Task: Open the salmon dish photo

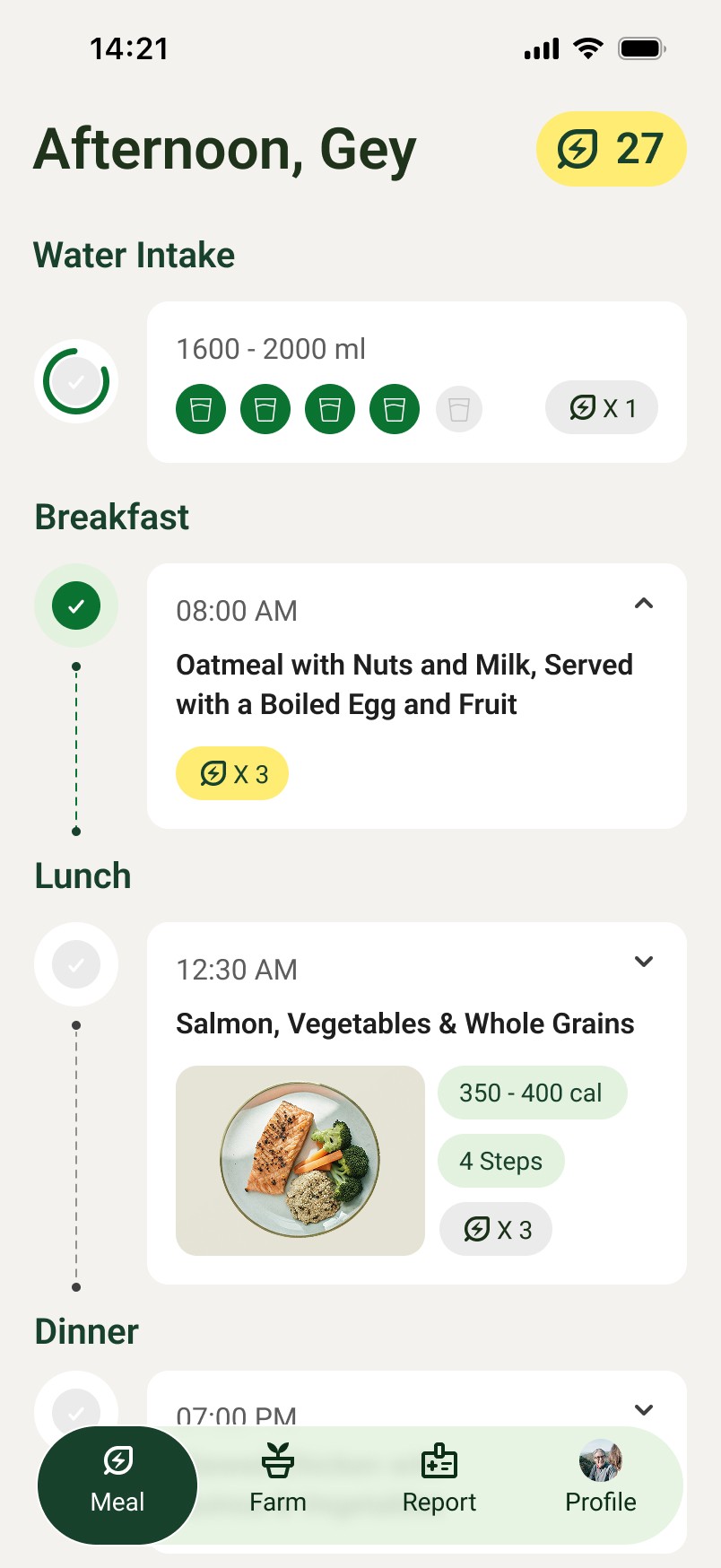Action: point(300,1161)
